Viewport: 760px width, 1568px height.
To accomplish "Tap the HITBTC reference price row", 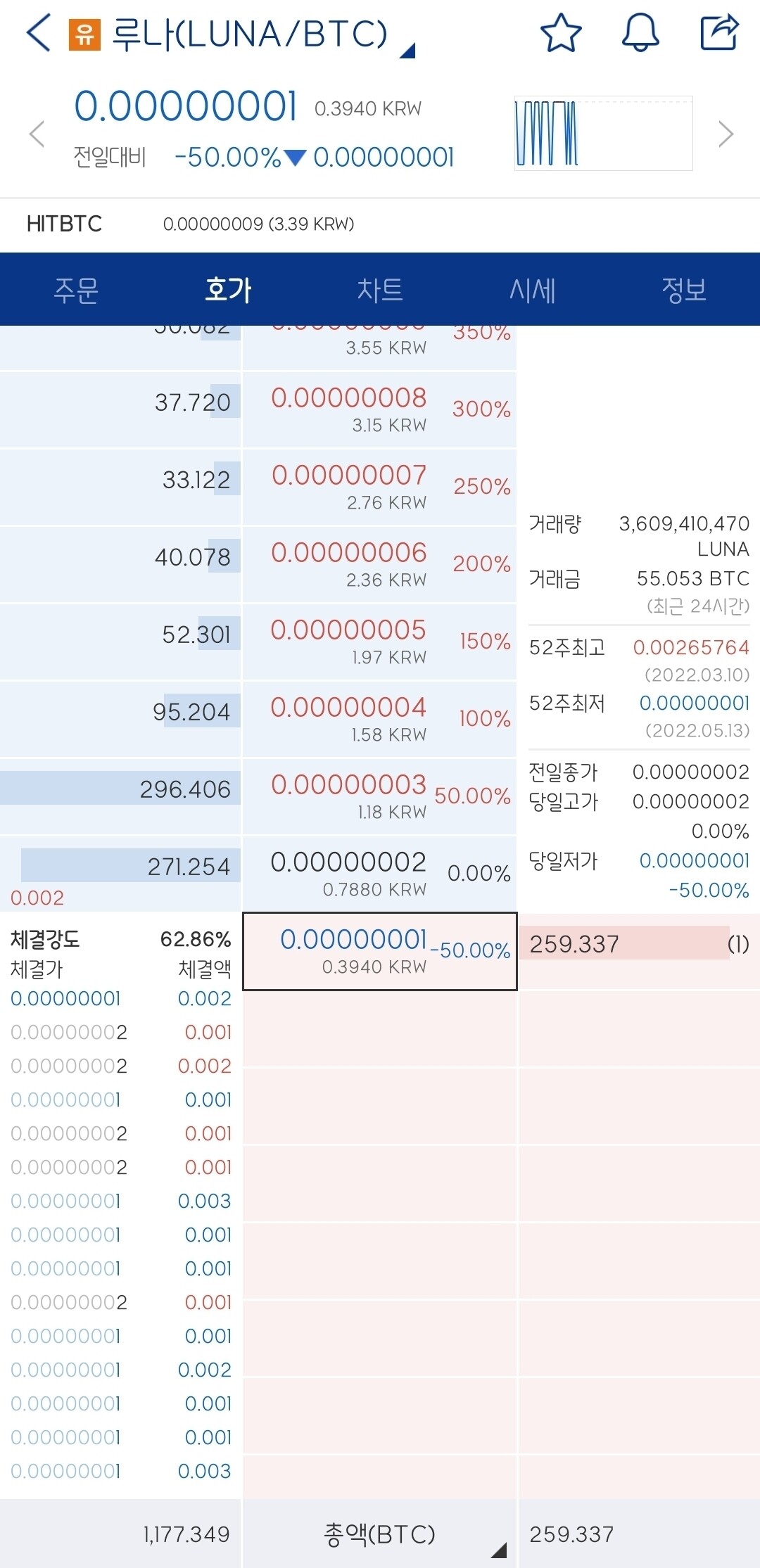I will (x=190, y=225).
